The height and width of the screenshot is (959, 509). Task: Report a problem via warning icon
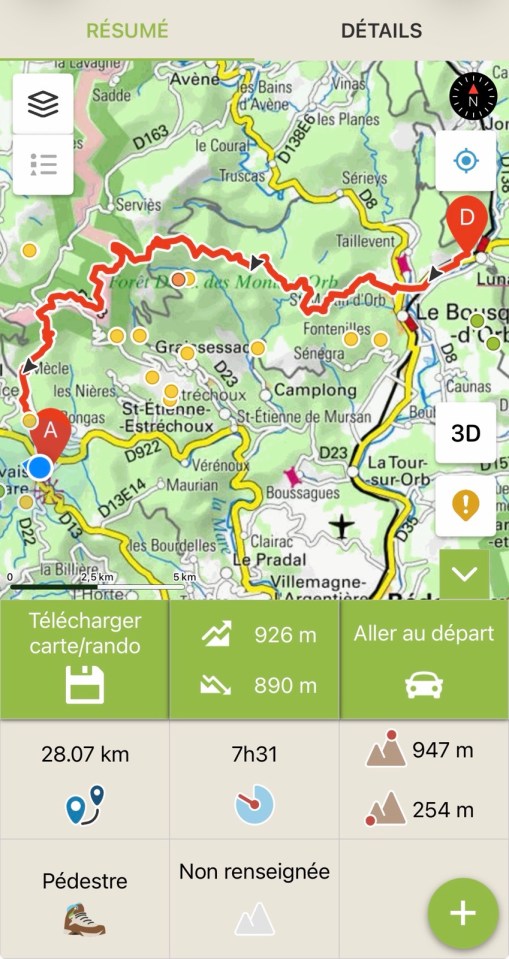pyautogui.click(x=466, y=506)
